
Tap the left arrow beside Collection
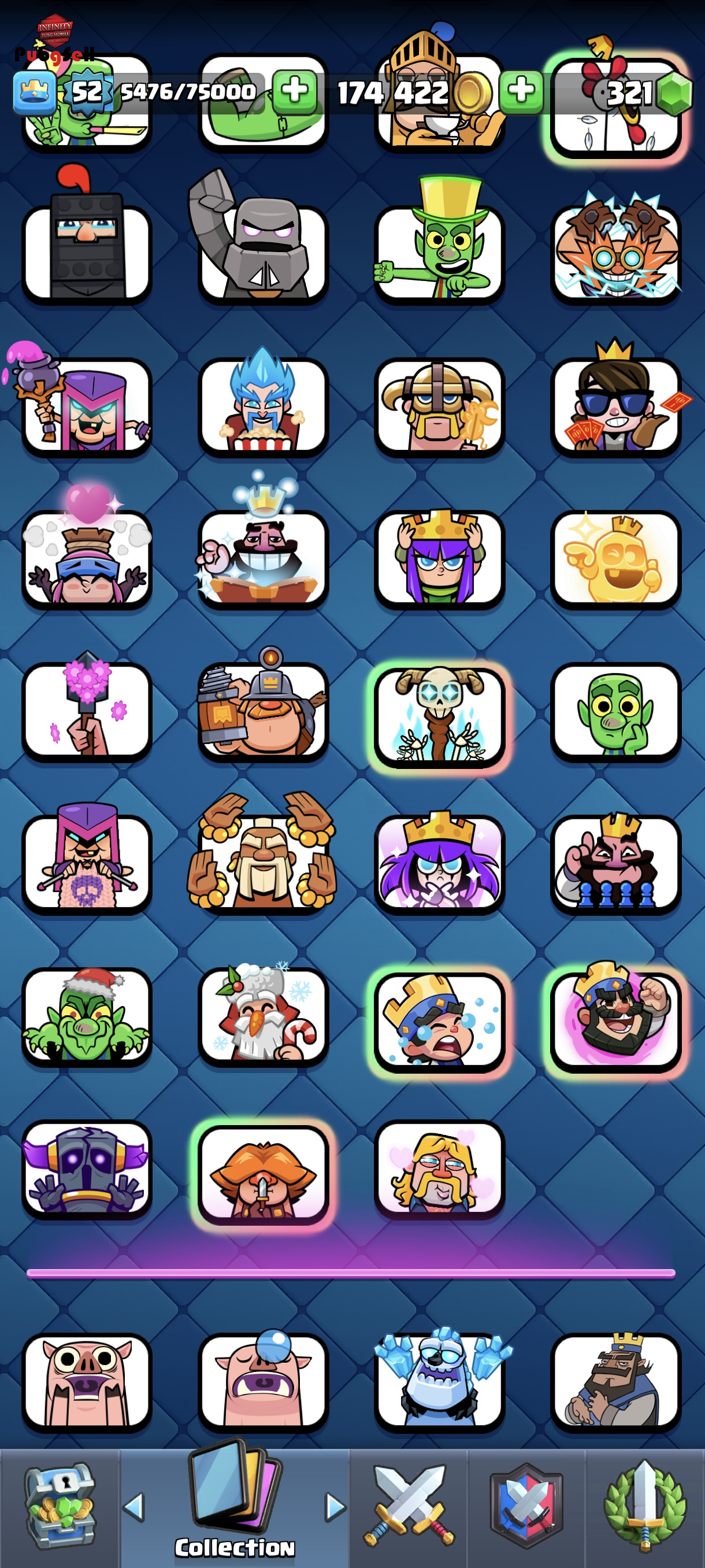134,1507
